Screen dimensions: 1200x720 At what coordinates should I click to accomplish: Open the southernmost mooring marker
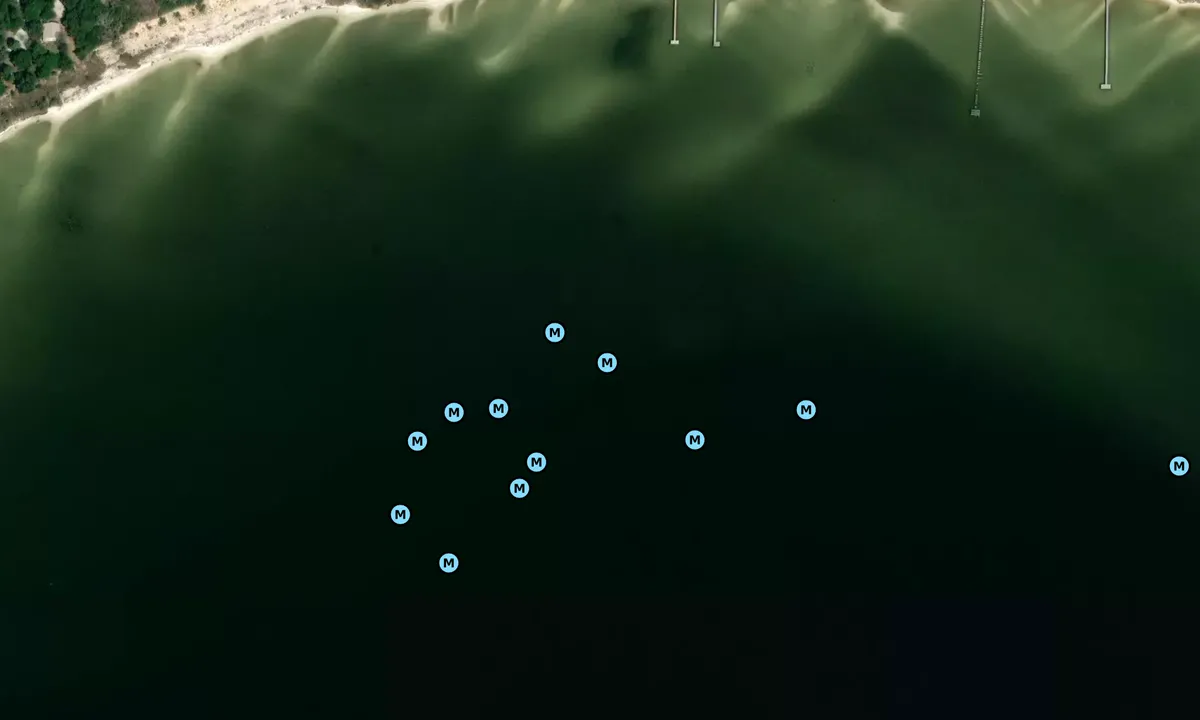pyautogui.click(x=449, y=563)
